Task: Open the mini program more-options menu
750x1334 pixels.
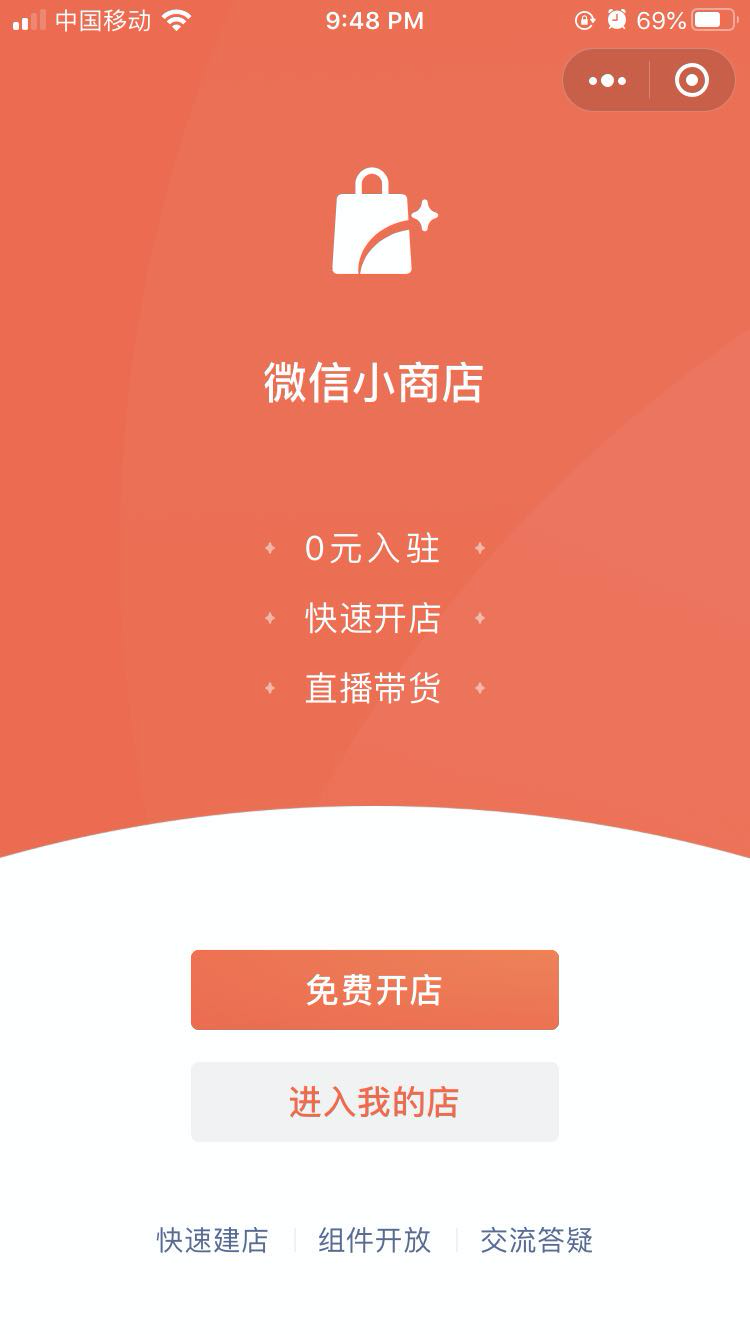Action: [x=607, y=80]
